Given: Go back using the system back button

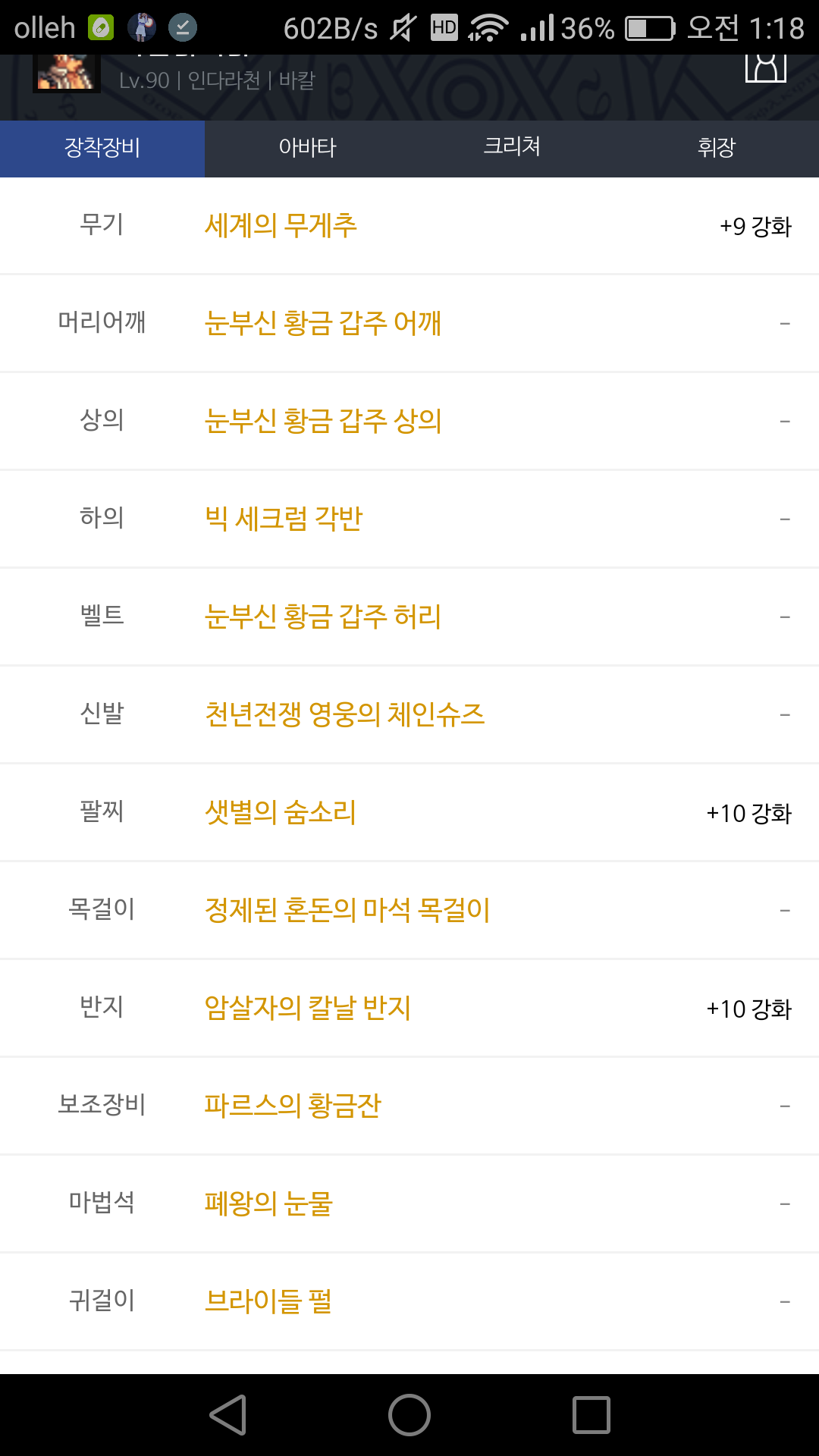Looking at the screenshot, I should pos(228,1415).
